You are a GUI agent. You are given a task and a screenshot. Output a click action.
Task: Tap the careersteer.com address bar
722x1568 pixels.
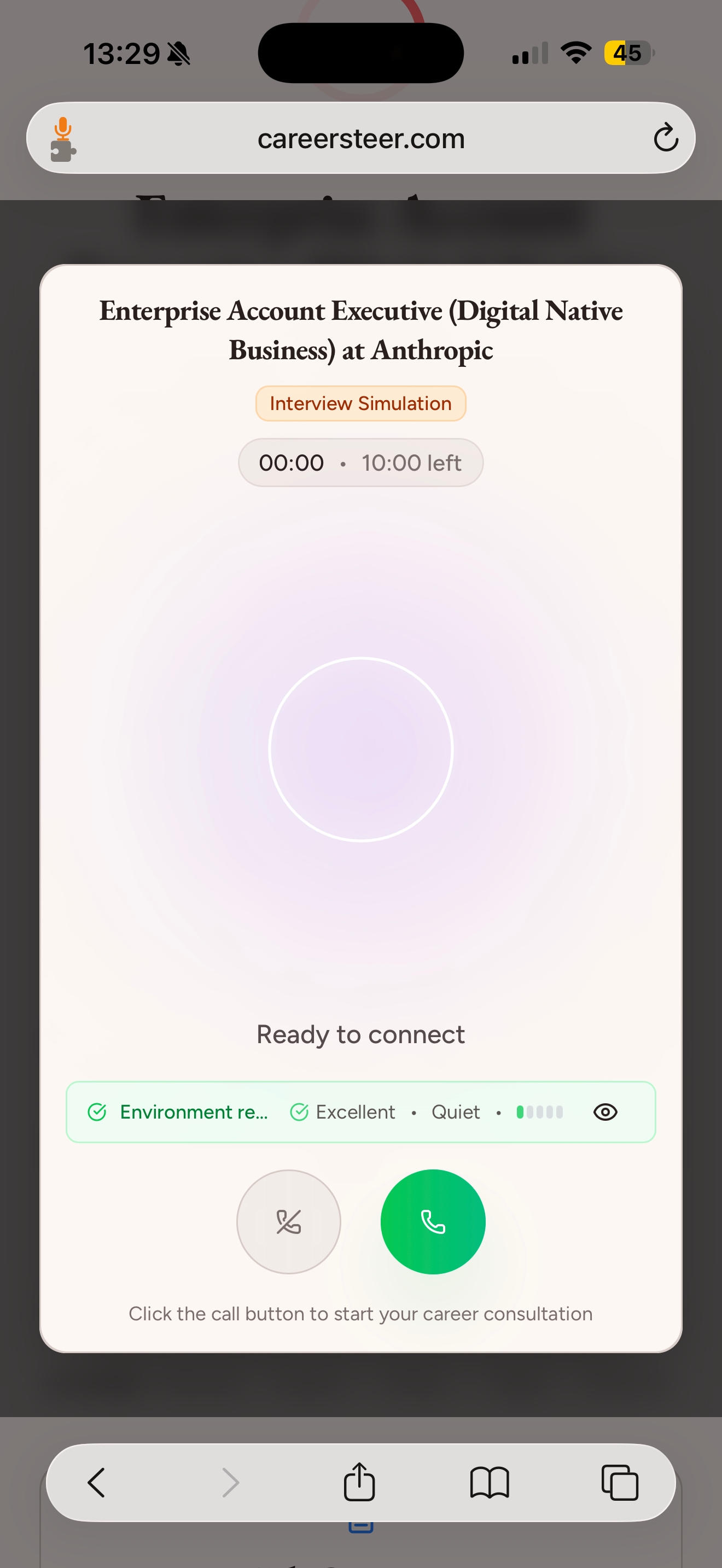361,139
